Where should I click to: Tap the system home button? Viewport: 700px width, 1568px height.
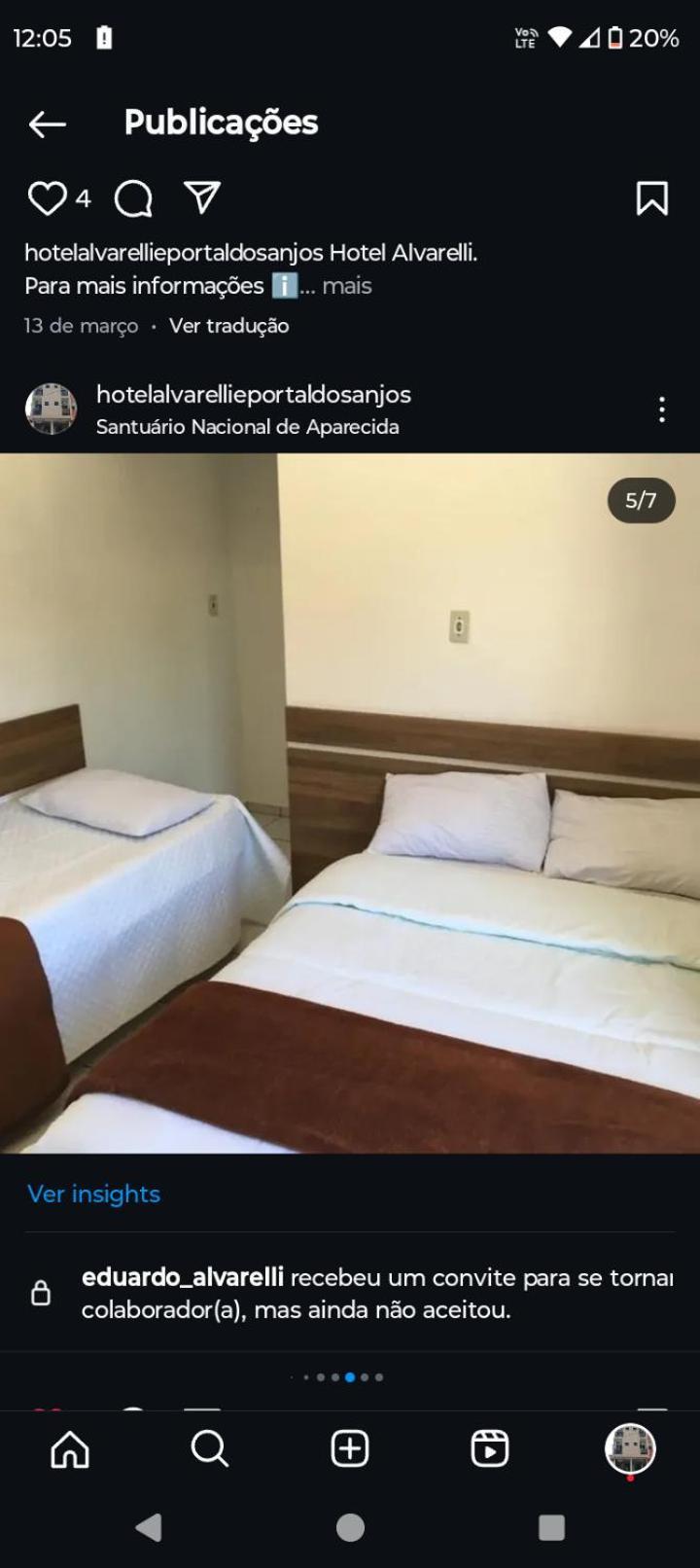coord(350,1527)
